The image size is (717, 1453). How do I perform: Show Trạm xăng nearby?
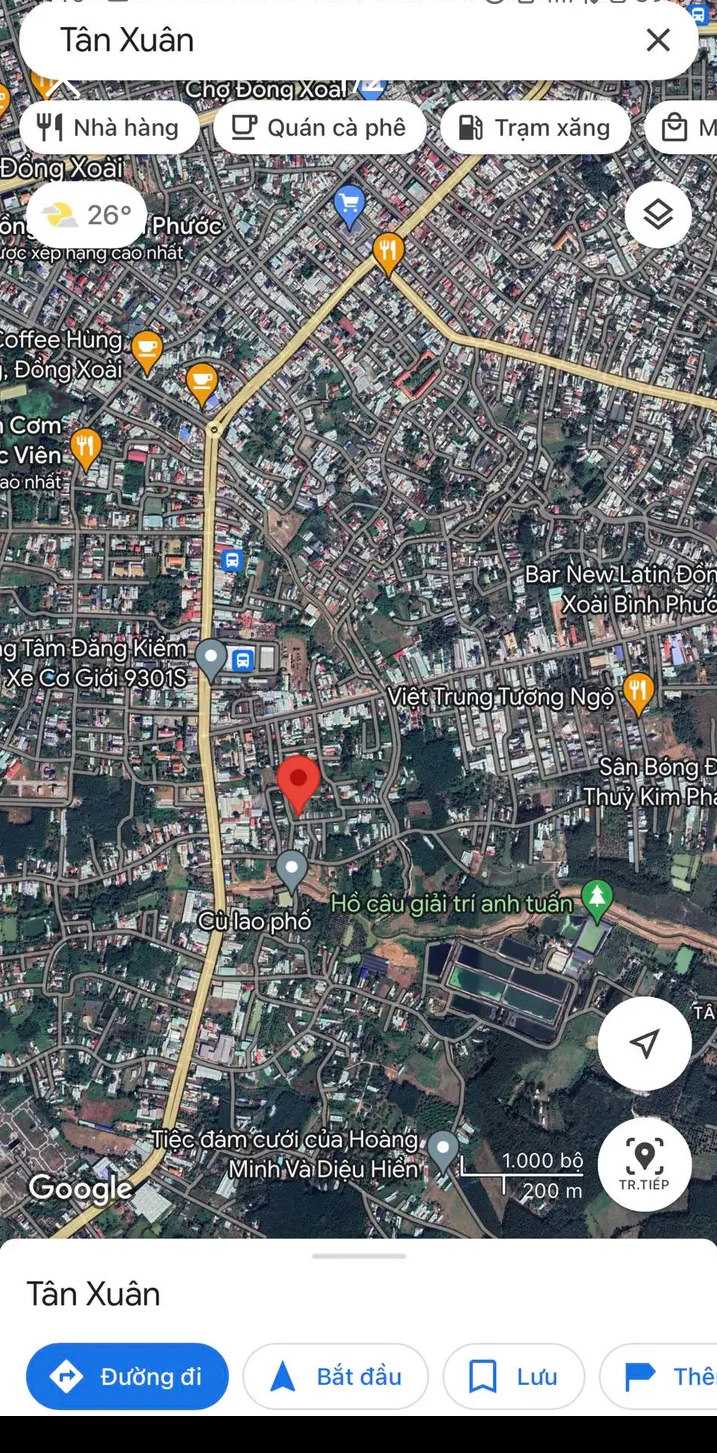534,128
